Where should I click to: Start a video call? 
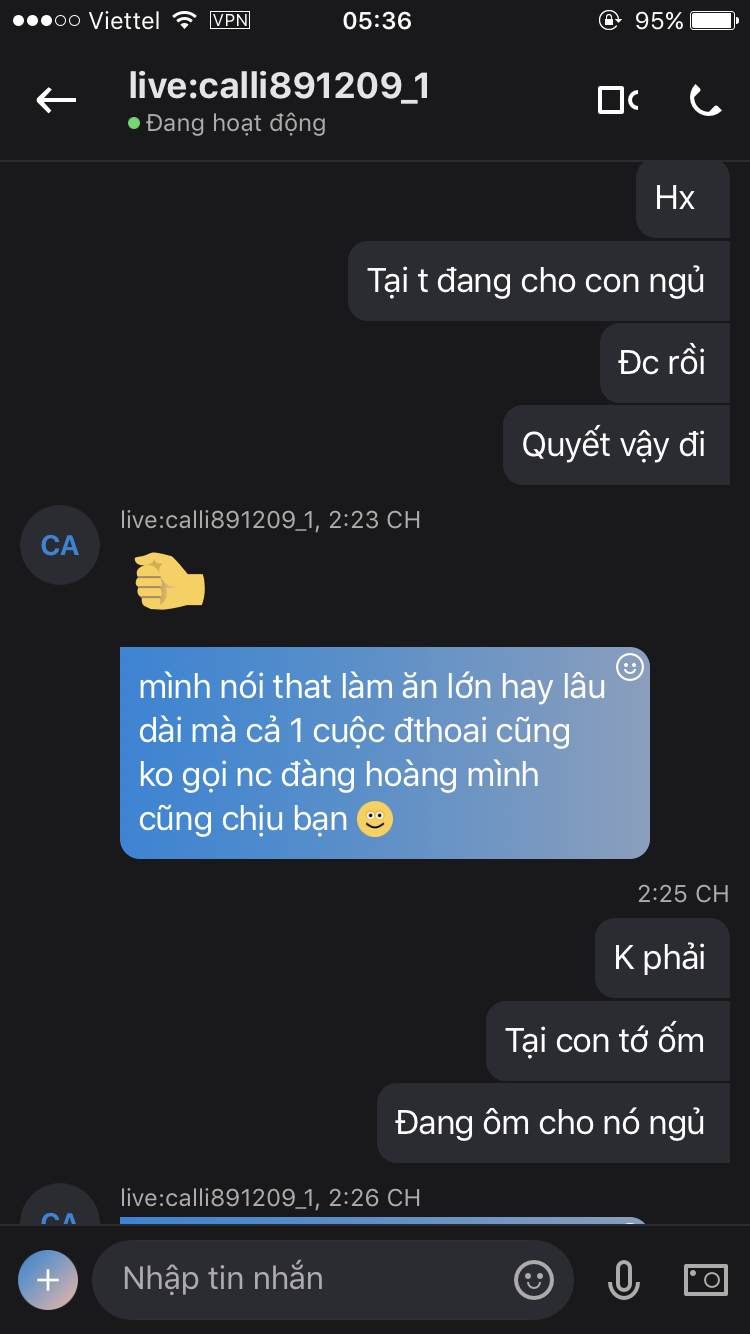pyautogui.click(x=617, y=100)
